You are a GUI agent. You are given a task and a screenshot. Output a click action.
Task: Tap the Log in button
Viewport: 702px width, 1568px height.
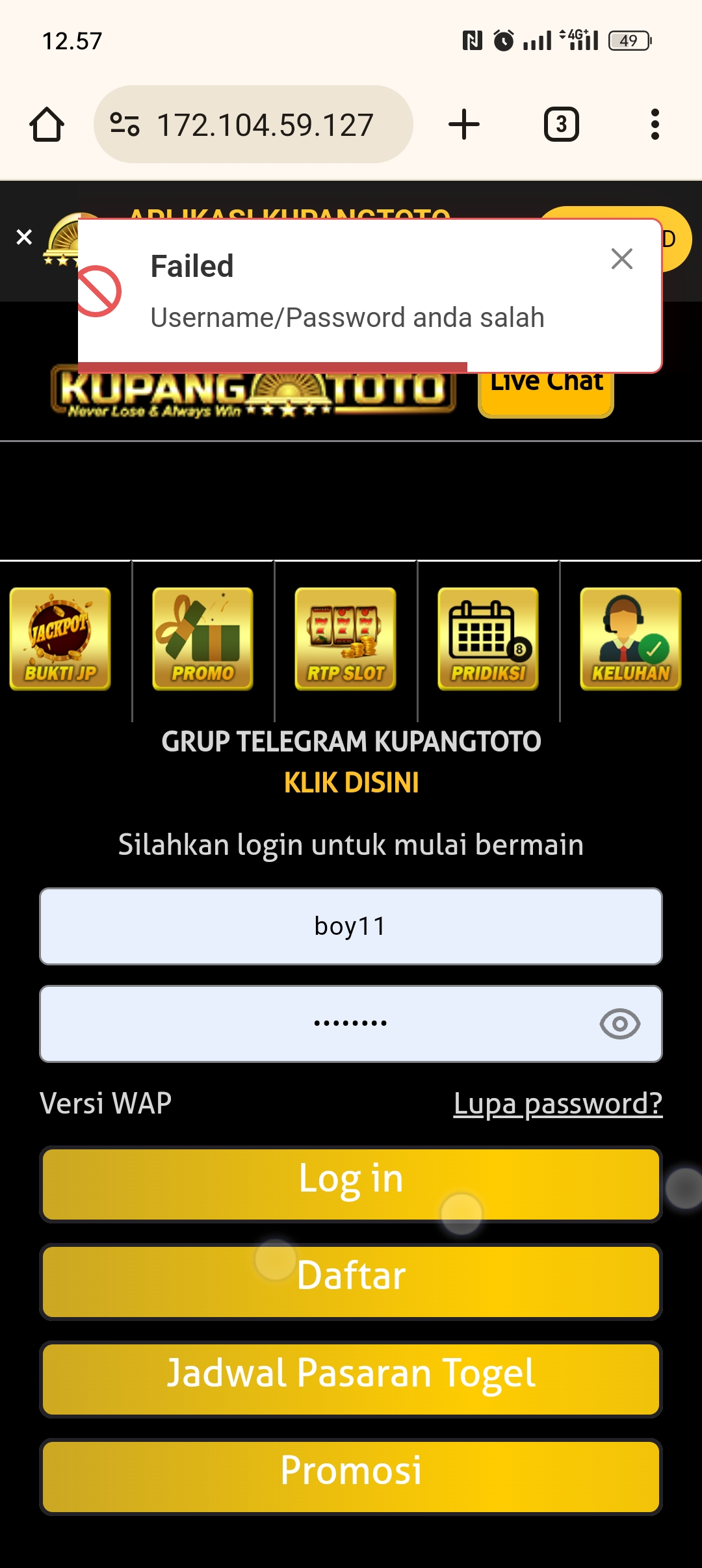click(351, 1184)
